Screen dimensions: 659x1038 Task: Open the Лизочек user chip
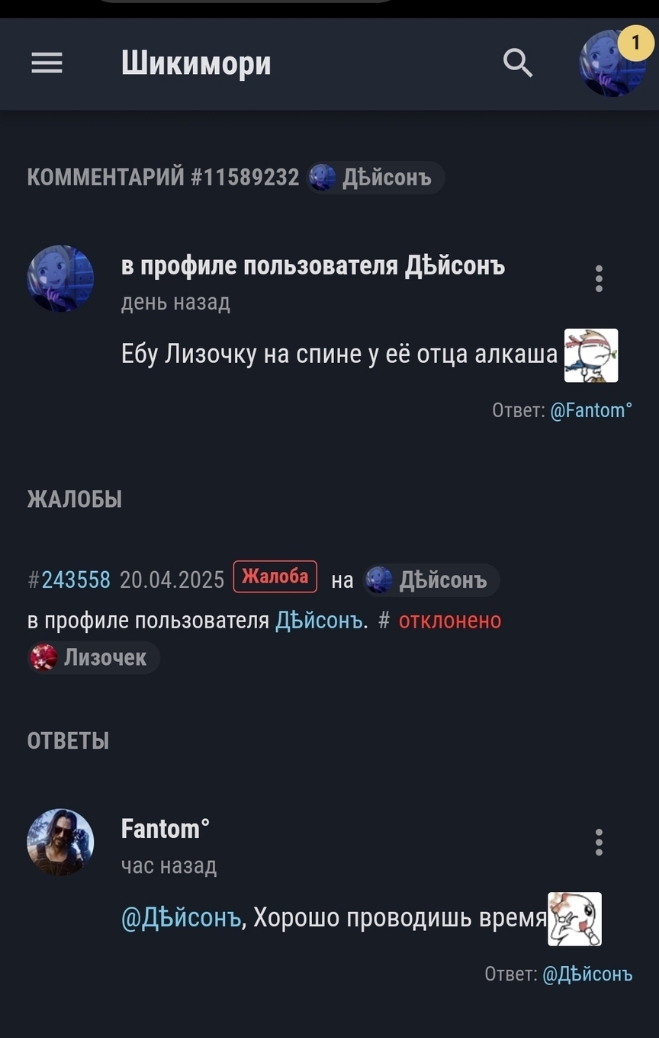coord(92,657)
